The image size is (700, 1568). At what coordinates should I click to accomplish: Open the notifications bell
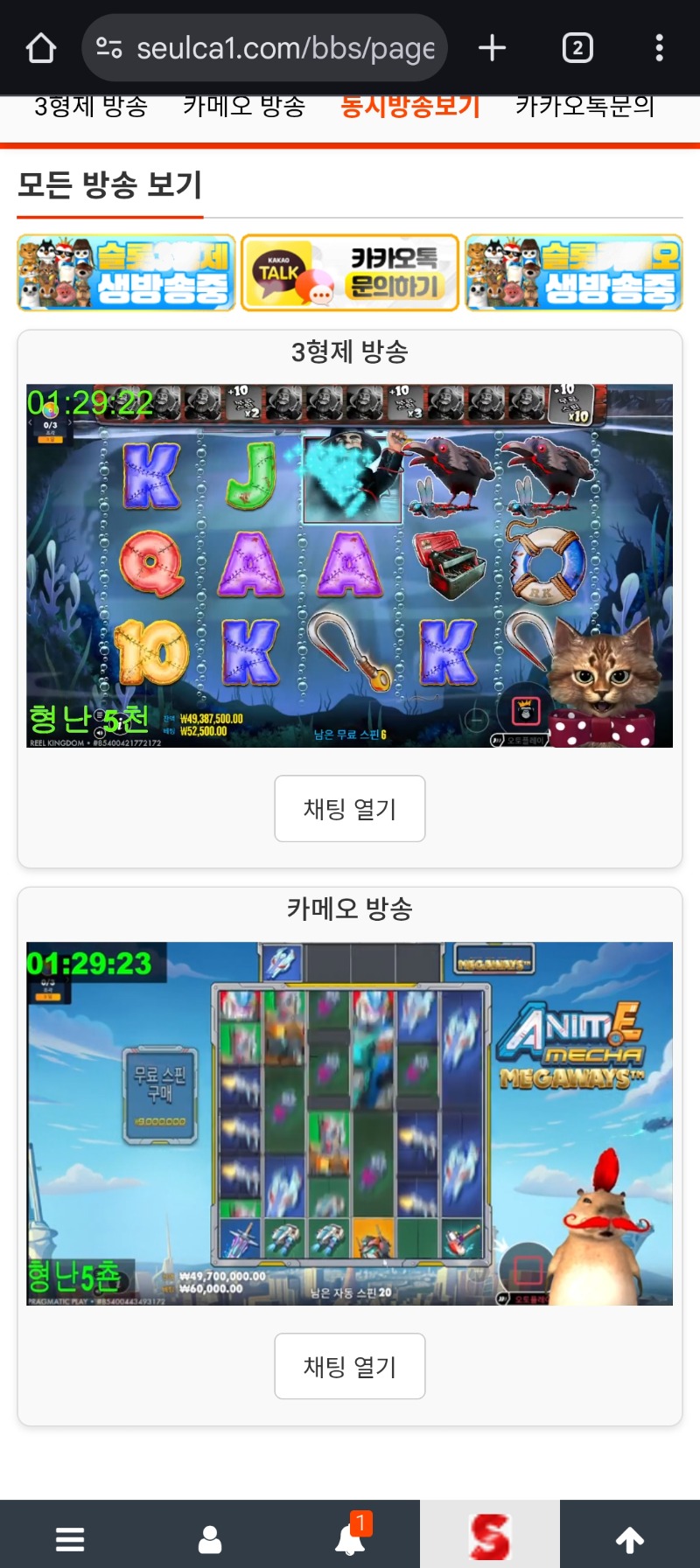(350, 1539)
